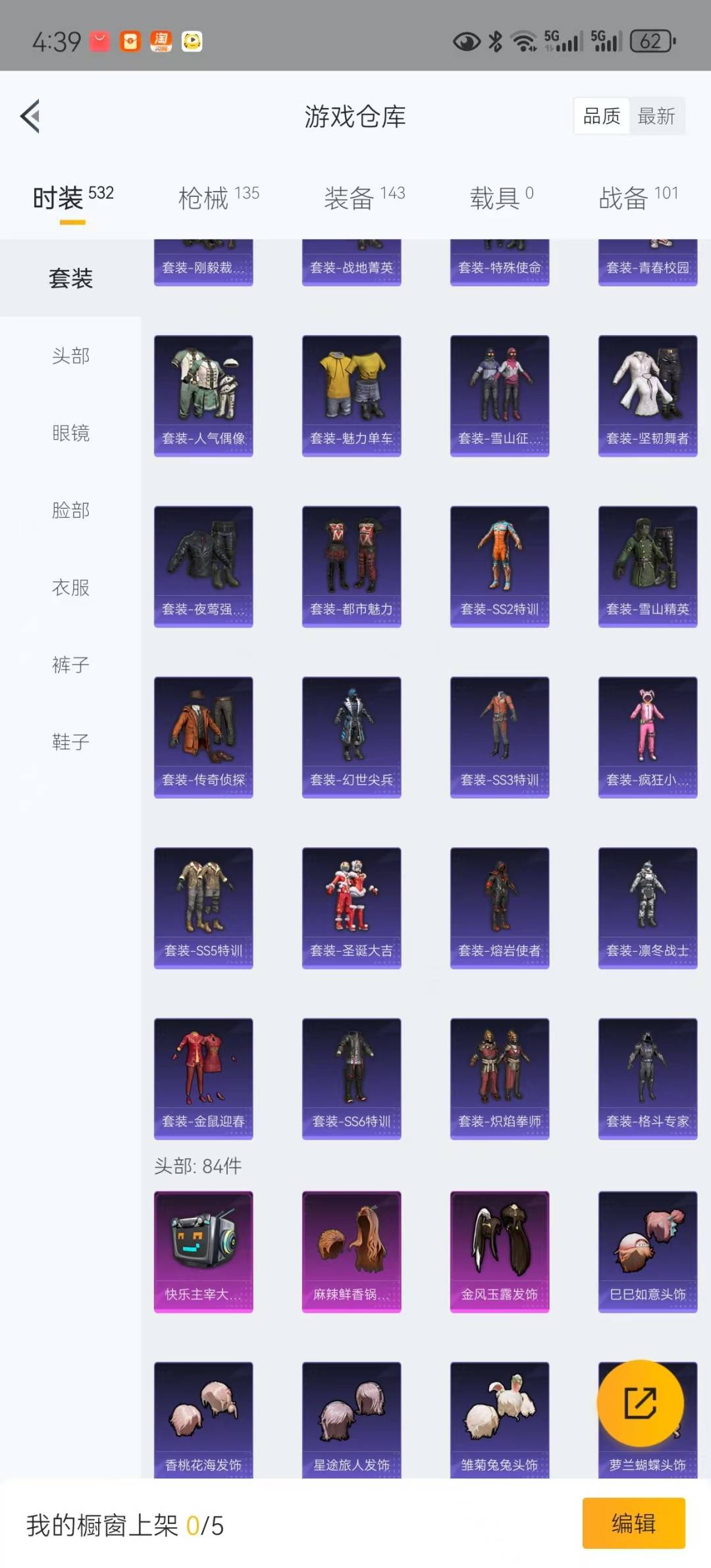Screen dimensions: 711x1568
Task: Open the 战备 tab
Action: pos(638,196)
